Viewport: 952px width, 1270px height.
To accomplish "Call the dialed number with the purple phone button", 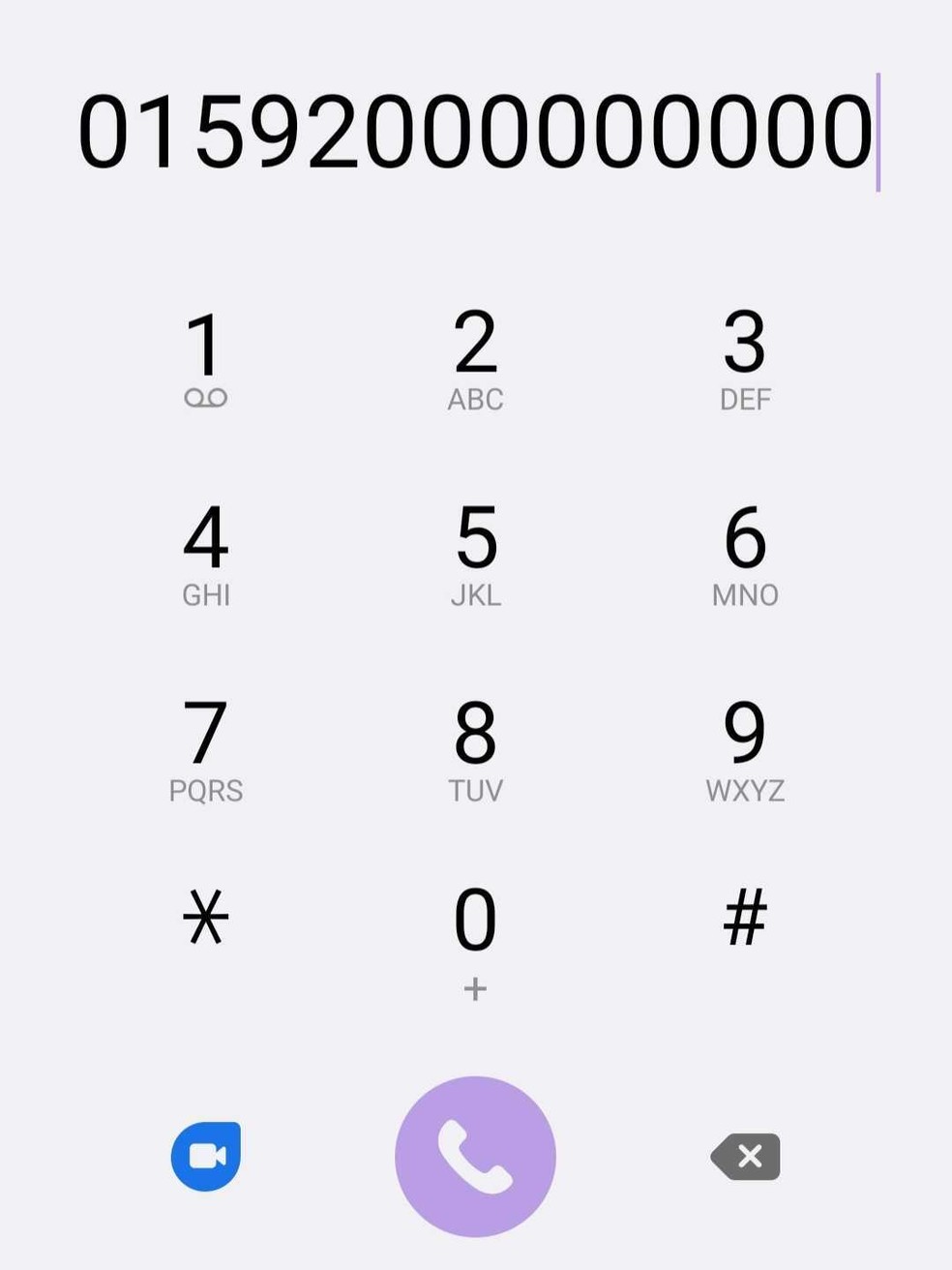I will pyautogui.click(x=475, y=1156).
